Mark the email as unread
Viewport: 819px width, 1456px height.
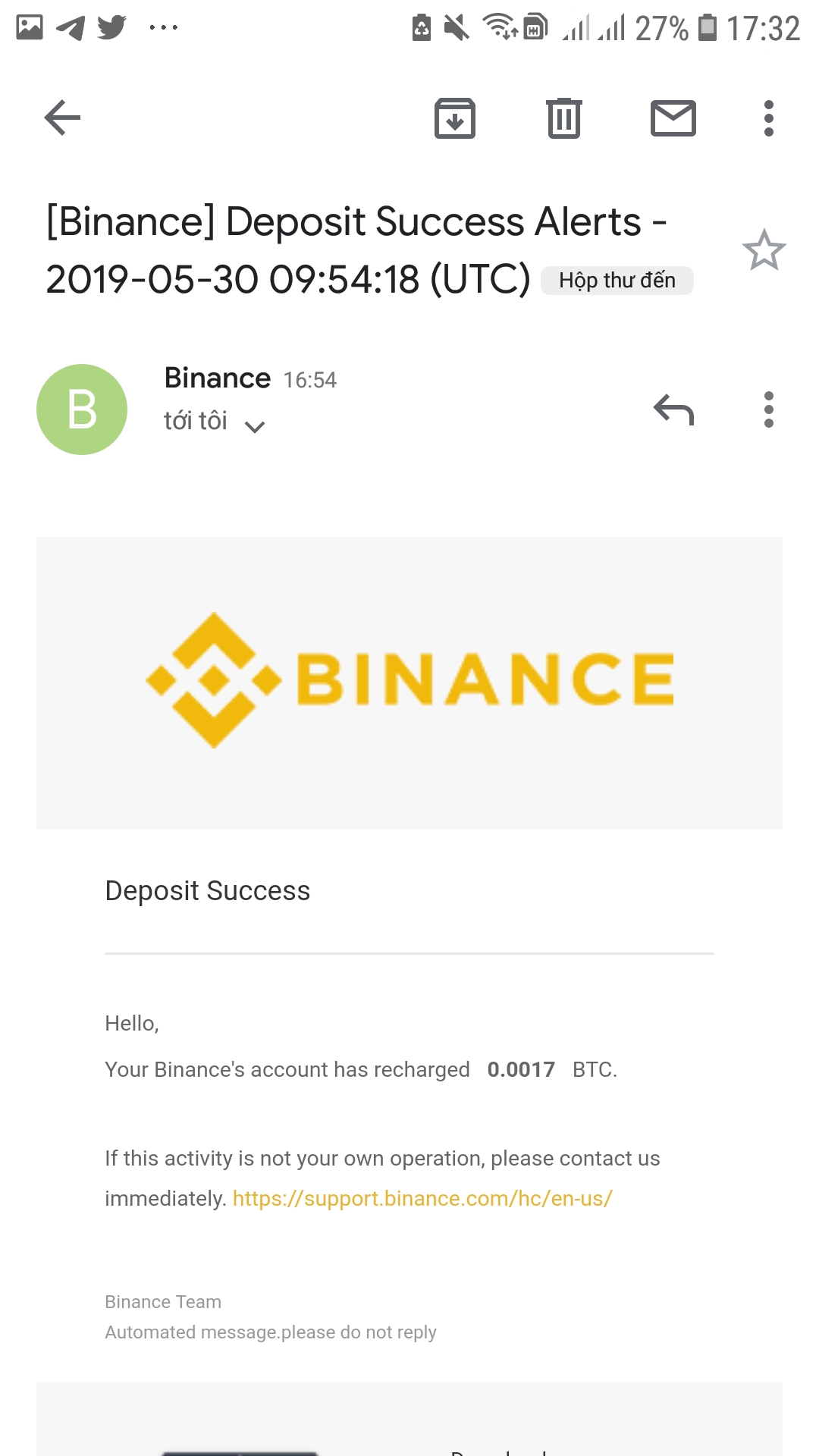[x=673, y=118]
